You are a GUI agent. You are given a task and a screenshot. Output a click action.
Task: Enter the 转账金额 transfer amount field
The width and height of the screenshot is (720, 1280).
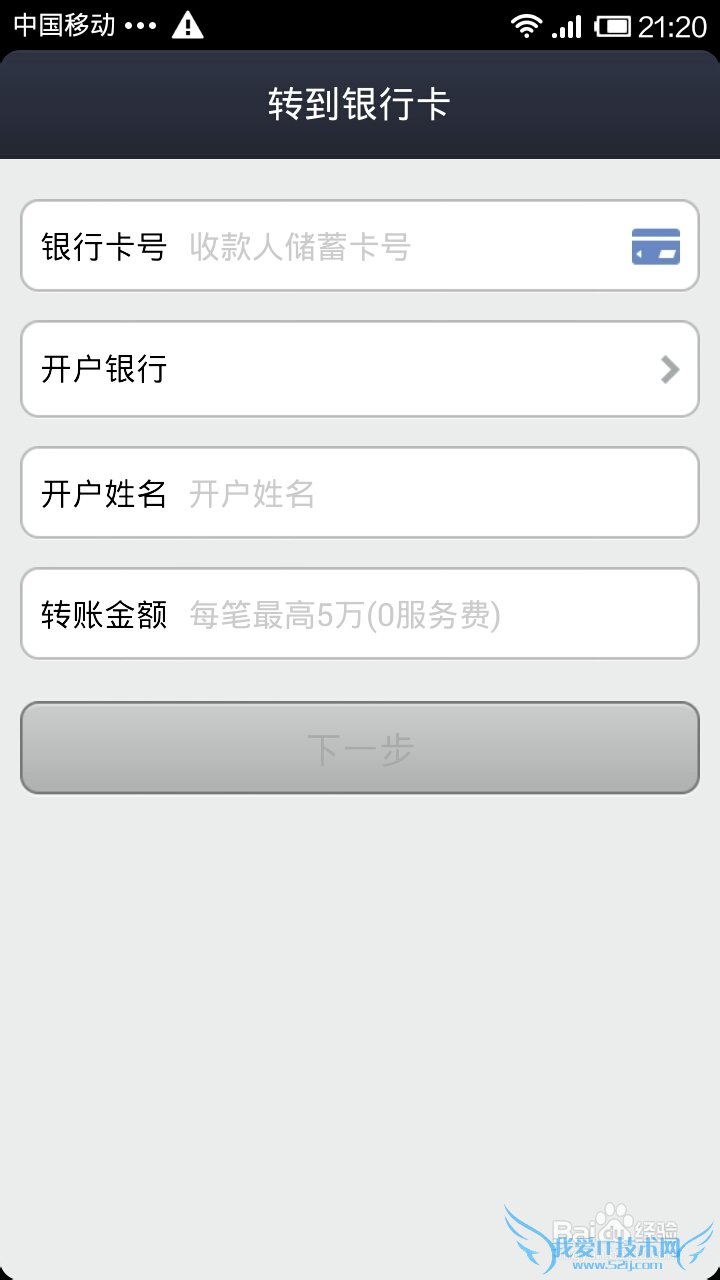point(430,614)
